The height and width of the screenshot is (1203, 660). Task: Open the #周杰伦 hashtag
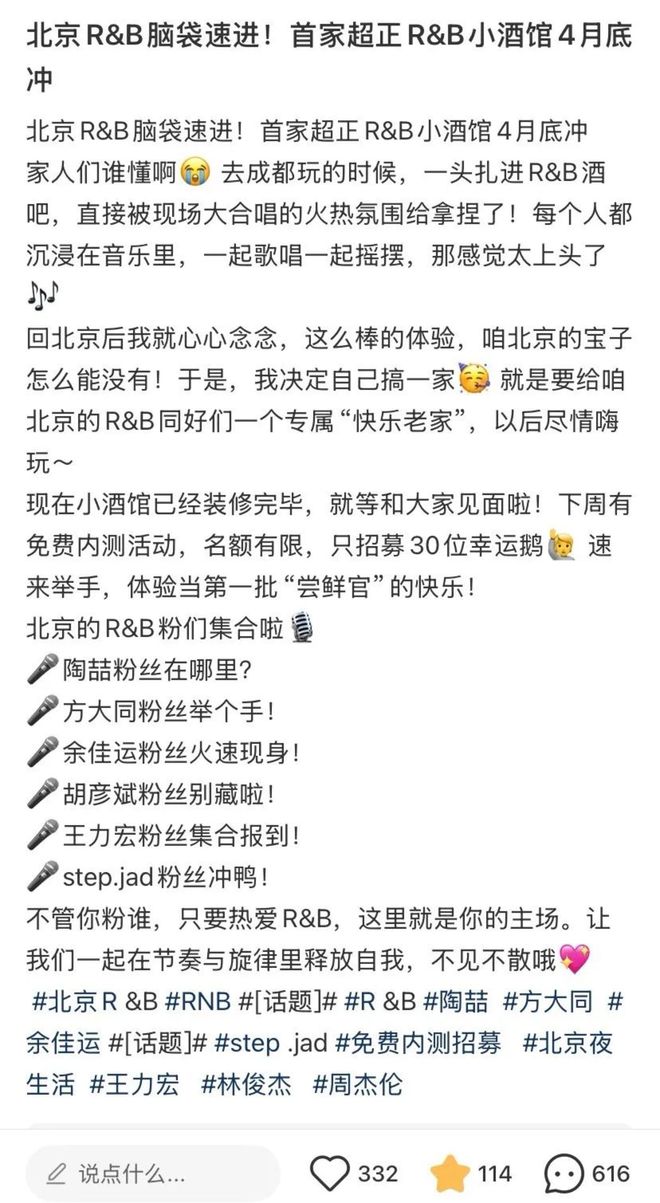(358, 1084)
